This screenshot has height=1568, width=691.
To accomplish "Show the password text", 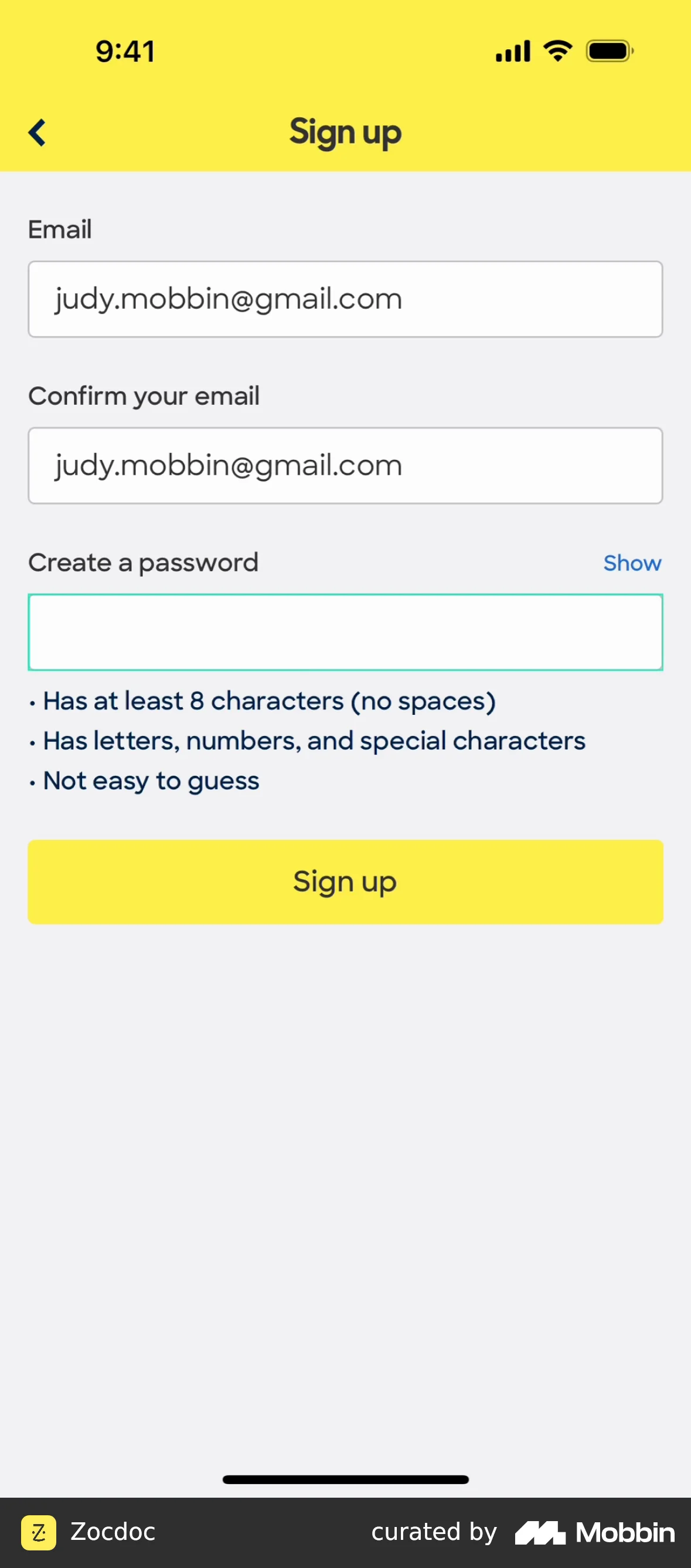I will [x=632, y=563].
